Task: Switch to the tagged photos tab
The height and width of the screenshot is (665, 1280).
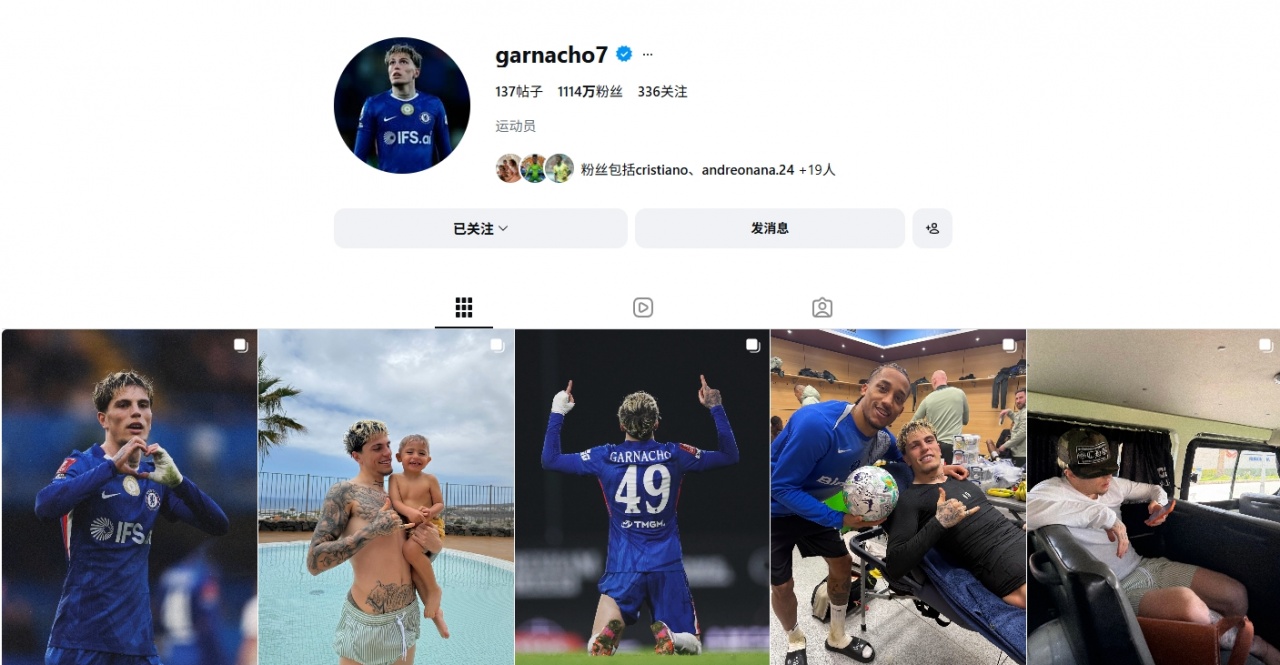Action: (x=822, y=308)
